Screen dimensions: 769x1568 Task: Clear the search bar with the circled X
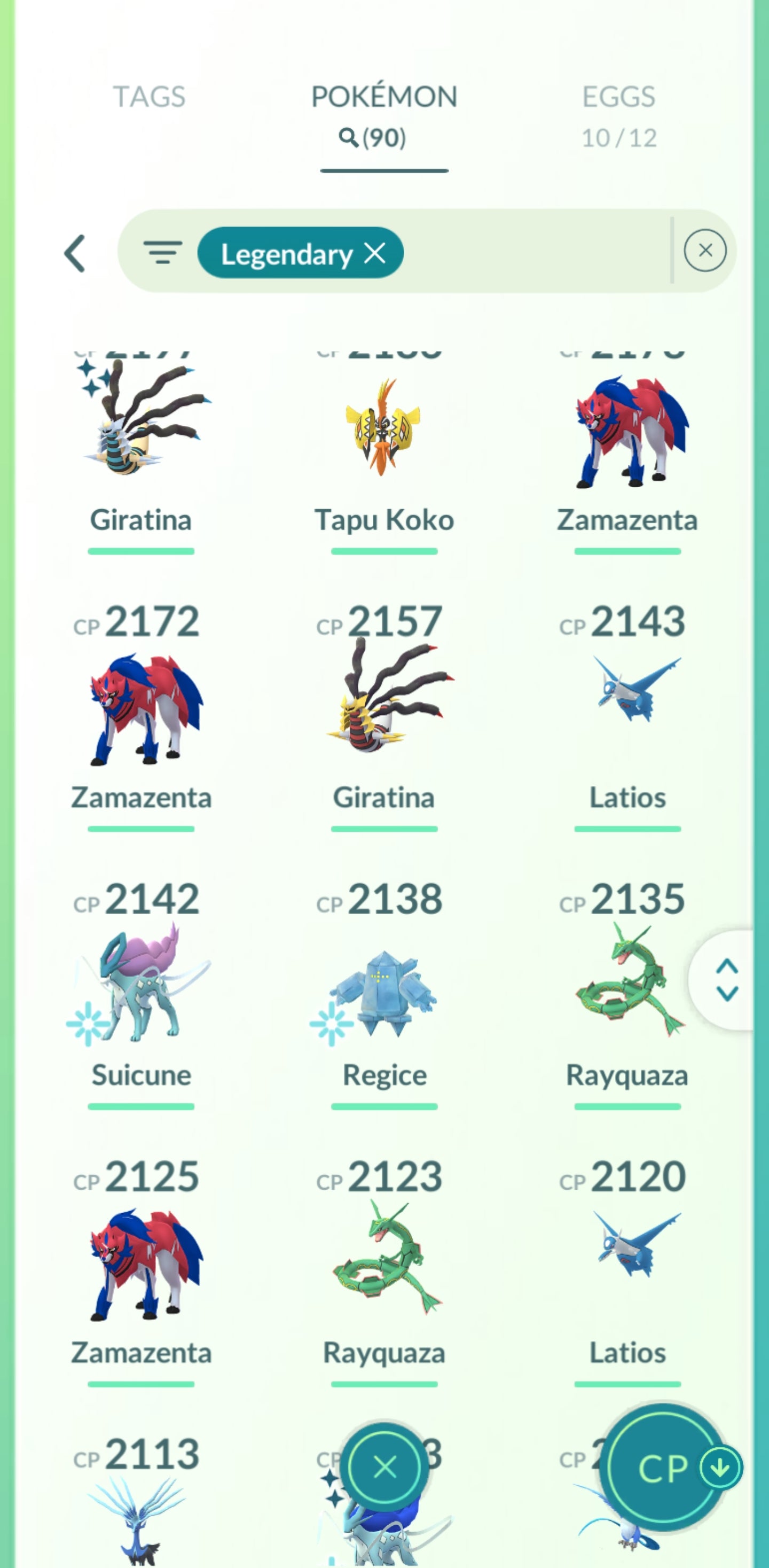pos(704,251)
